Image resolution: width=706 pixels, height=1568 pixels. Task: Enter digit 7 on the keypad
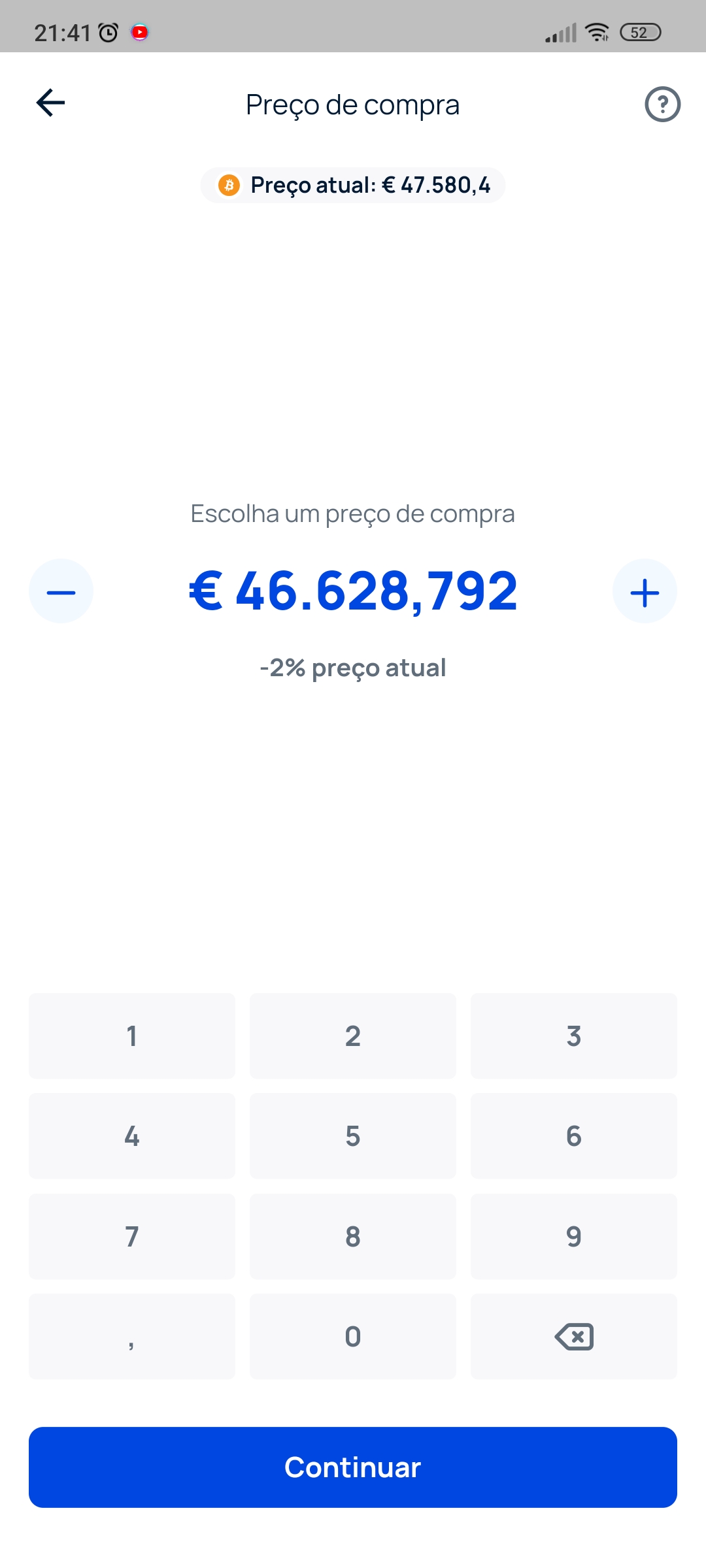[x=132, y=1237]
